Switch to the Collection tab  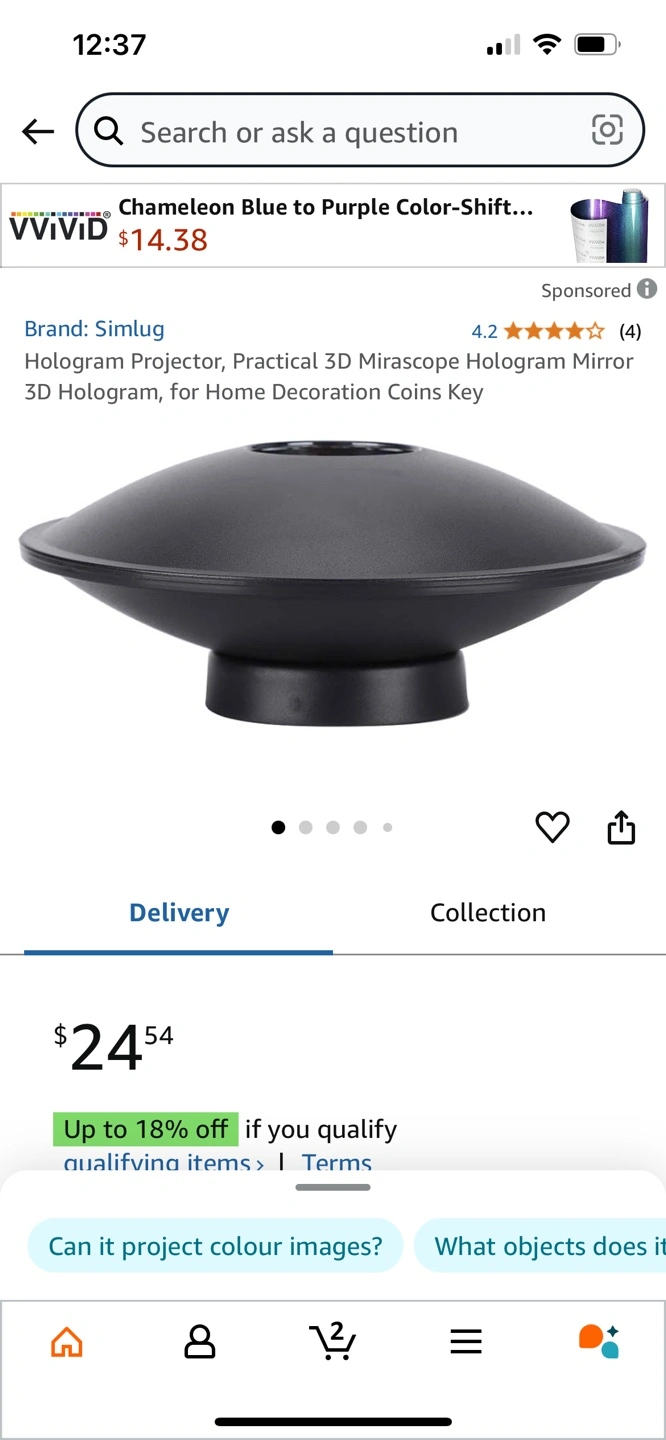coord(488,912)
